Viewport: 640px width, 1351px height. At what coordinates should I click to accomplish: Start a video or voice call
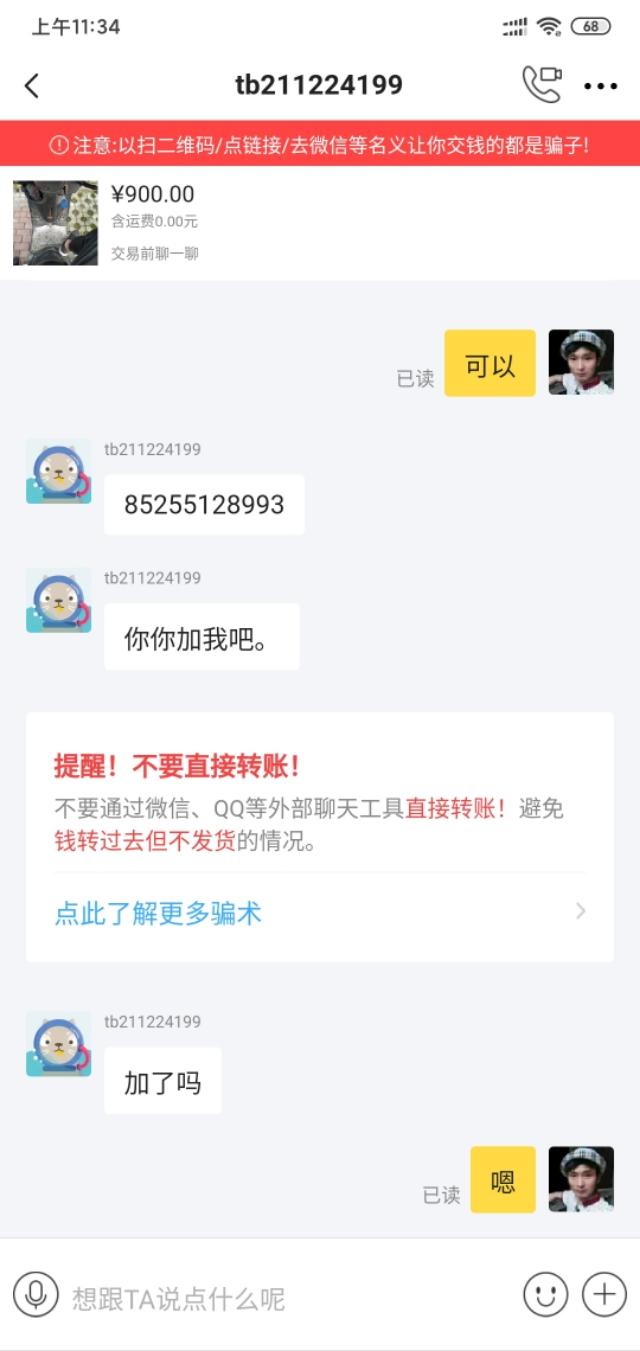click(542, 85)
